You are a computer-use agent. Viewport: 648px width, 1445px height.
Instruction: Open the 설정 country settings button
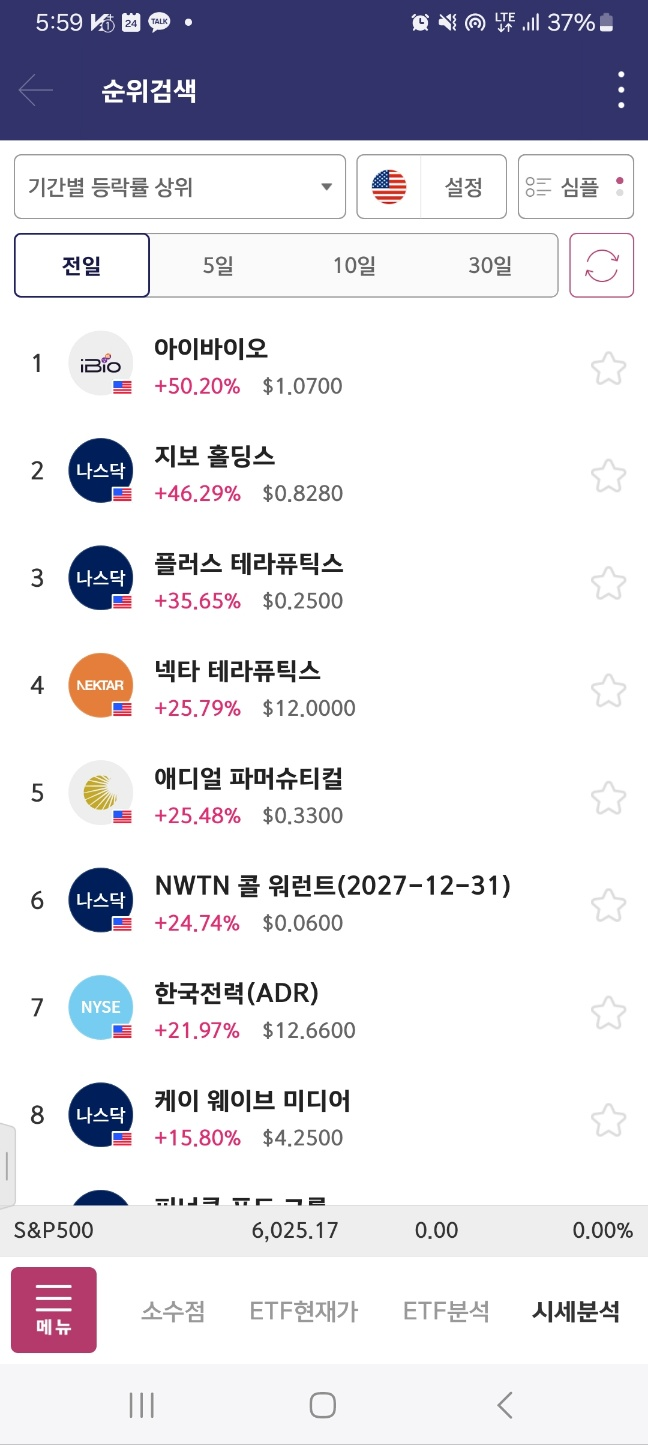tap(432, 187)
